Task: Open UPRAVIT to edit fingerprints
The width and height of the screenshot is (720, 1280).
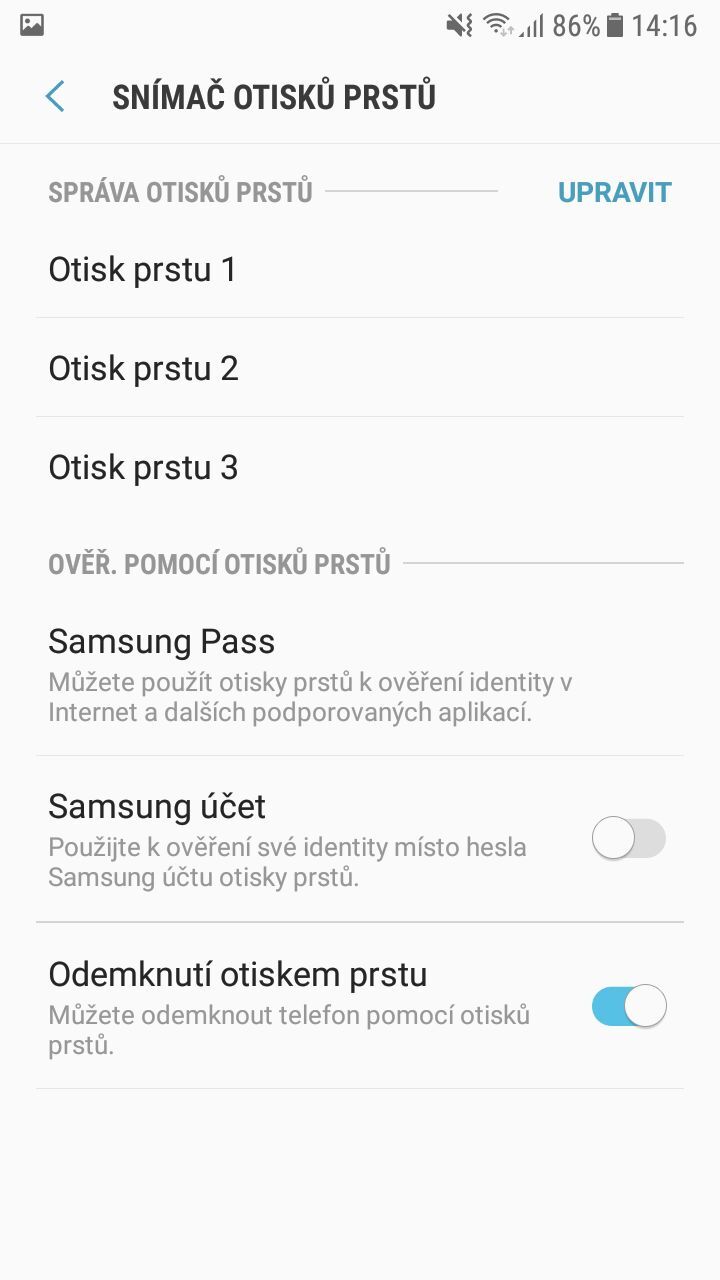Action: pyautogui.click(x=615, y=192)
